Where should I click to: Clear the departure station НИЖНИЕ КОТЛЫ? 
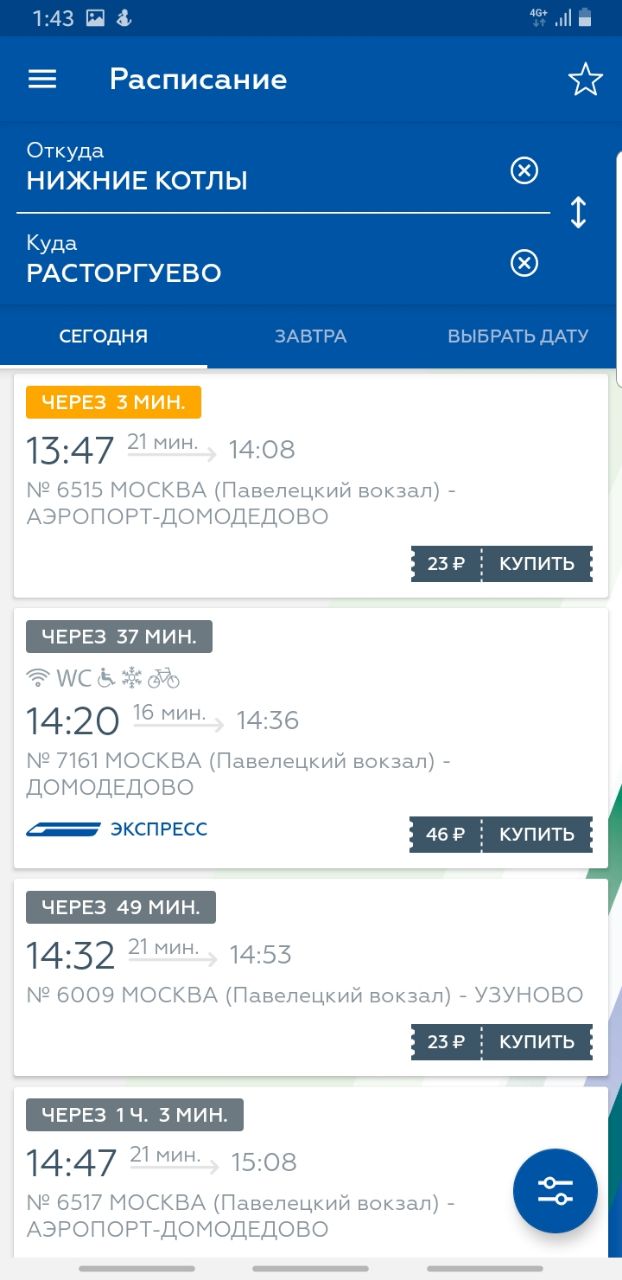coord(524,171)
